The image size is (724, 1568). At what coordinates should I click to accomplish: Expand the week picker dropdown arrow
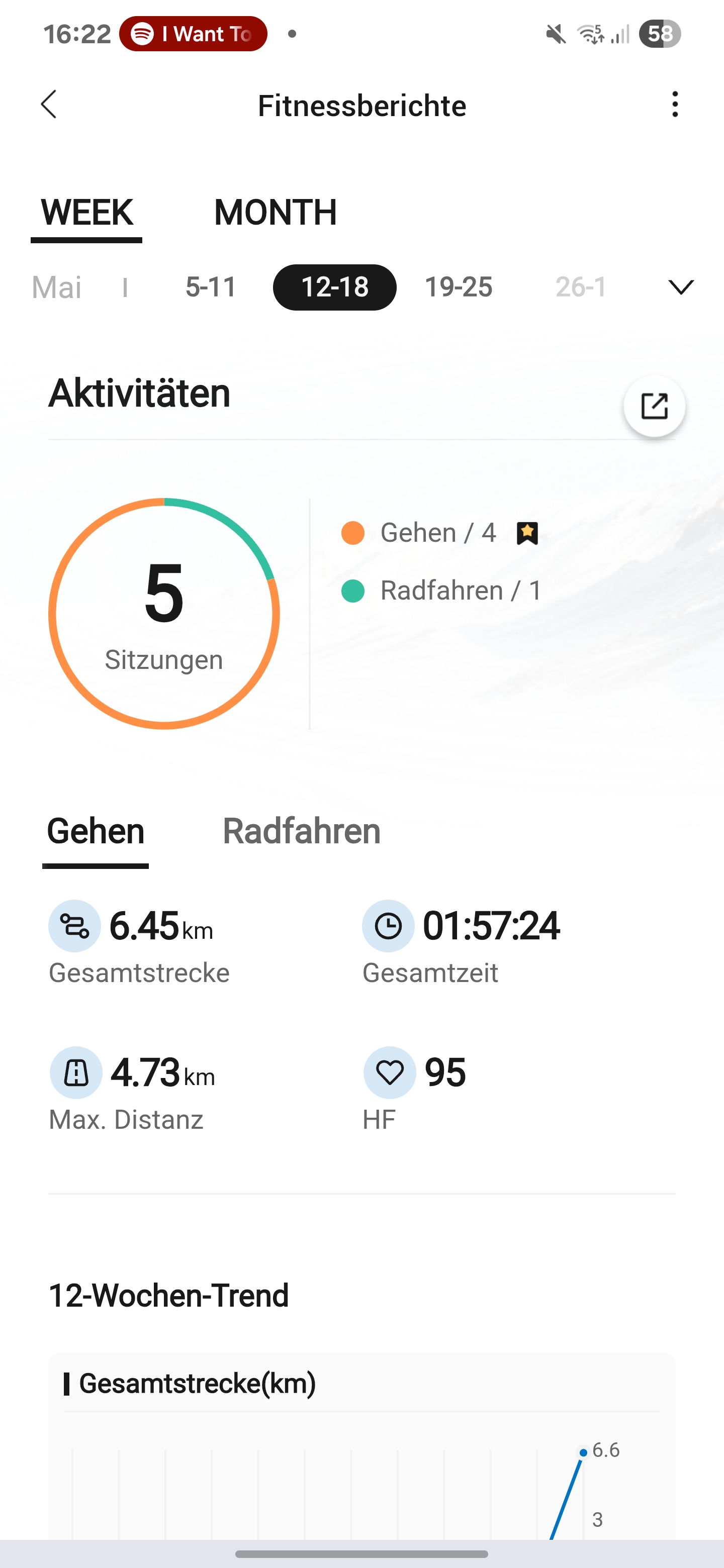[x=680, y=286]
